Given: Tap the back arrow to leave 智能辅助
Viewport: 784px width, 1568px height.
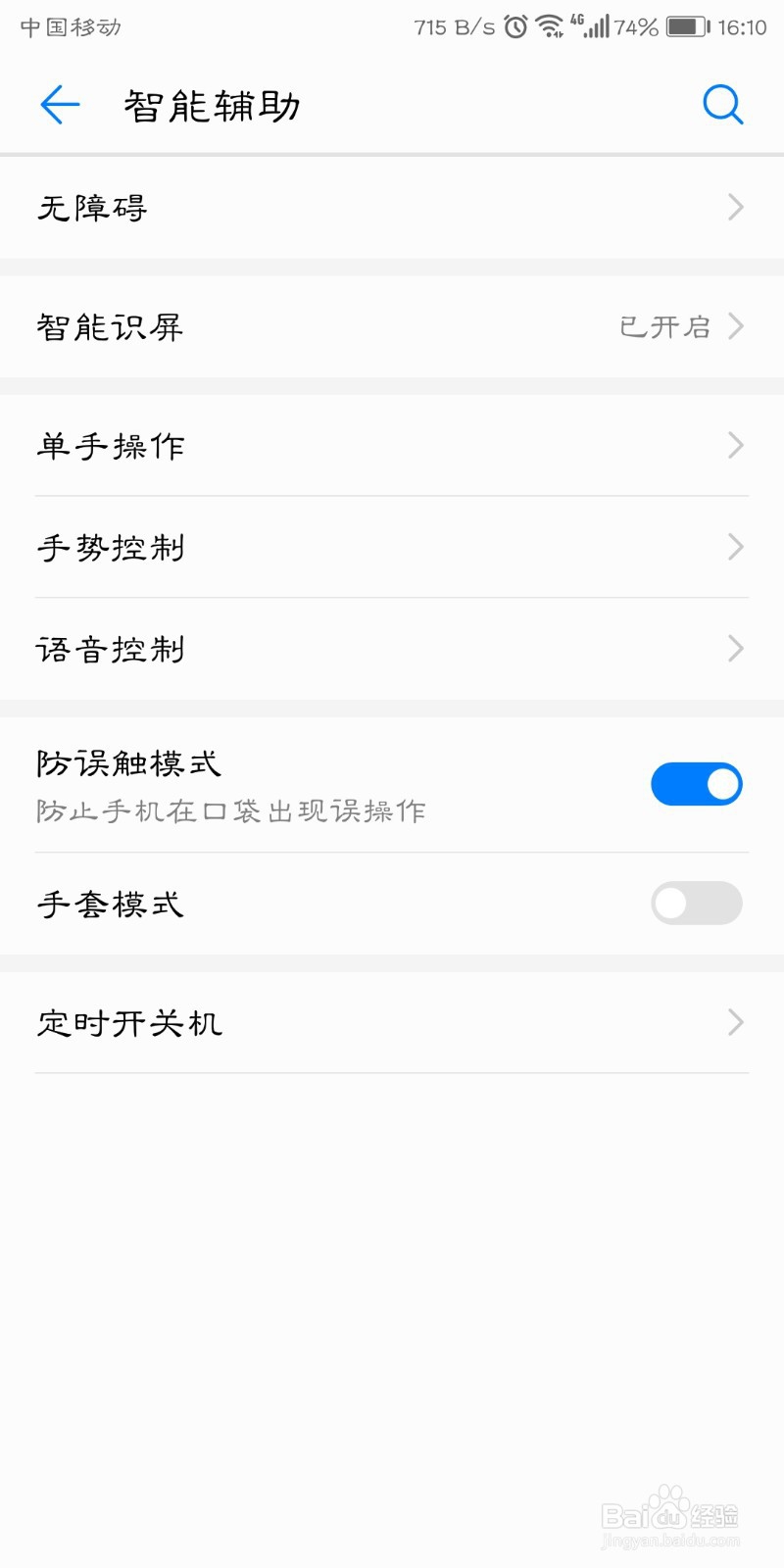Looking at the screenshot, I should tap(59, 105).
